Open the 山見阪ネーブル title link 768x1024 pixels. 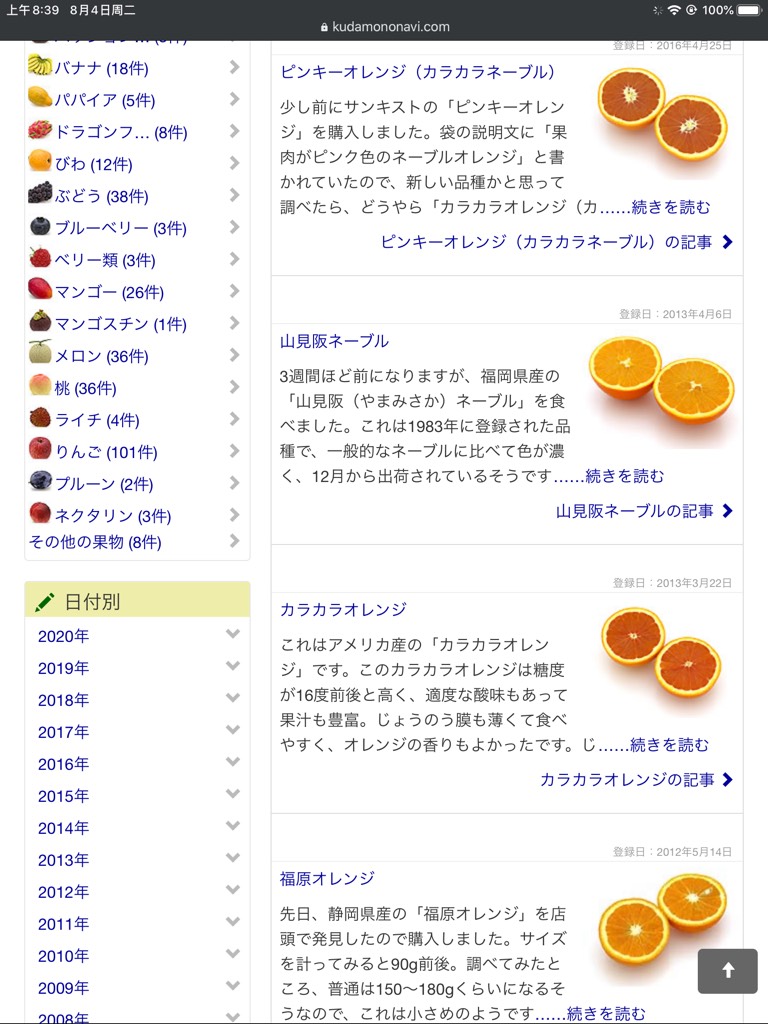334,341
